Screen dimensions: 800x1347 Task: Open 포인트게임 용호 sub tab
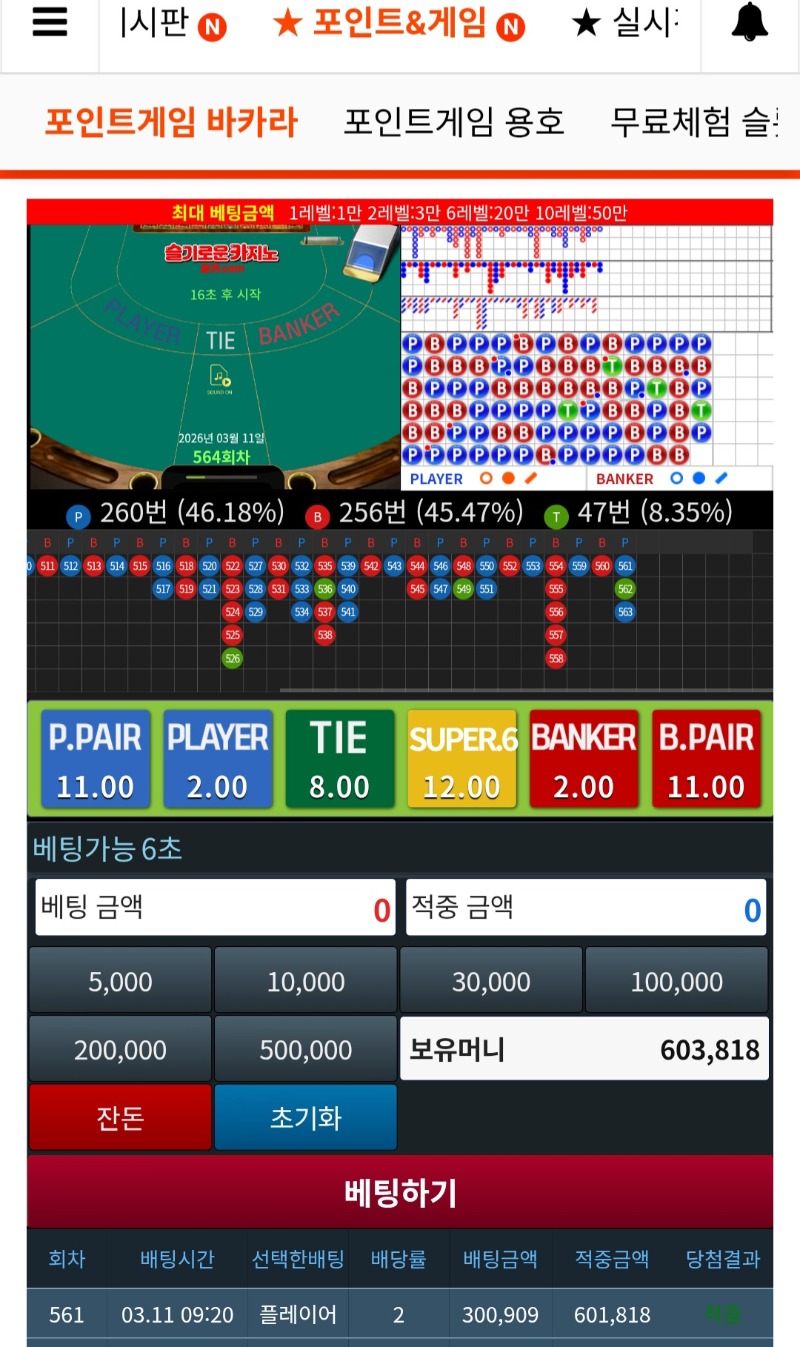454,122
